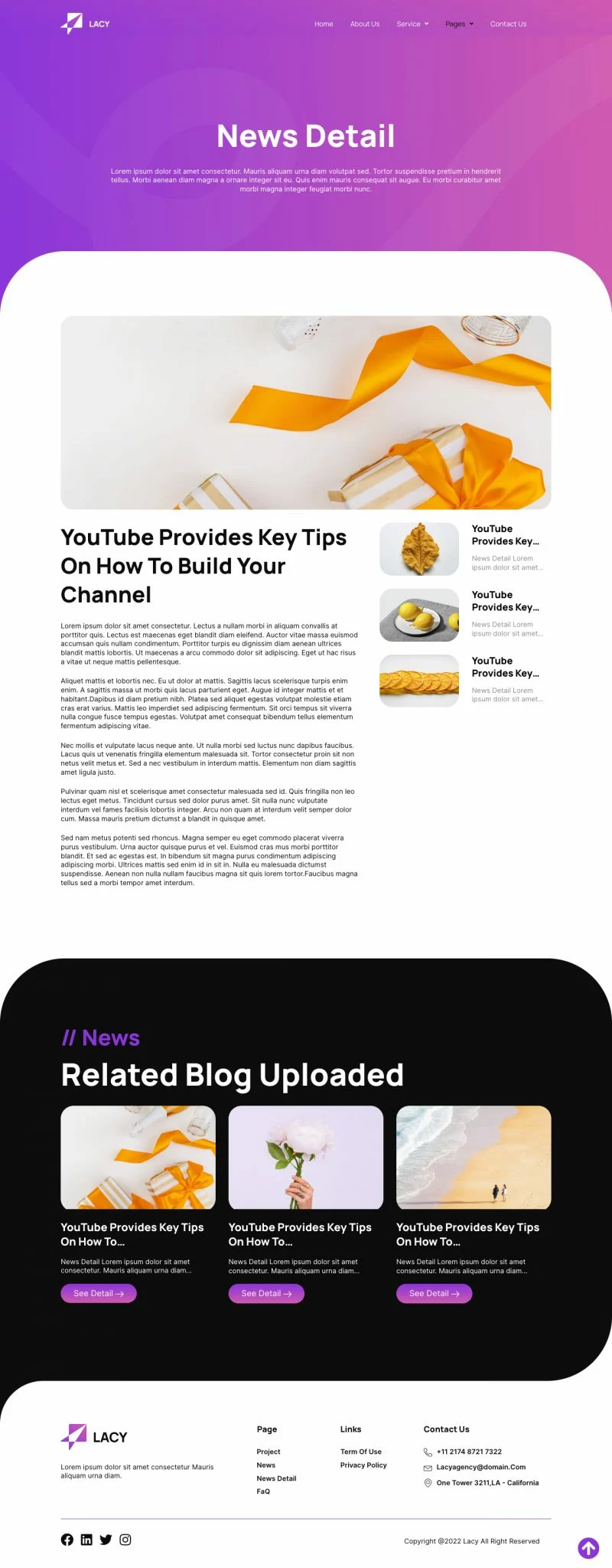Tap See Detail under beach card
The height and width of the screenshot is (1568, 612).
pos(434,1293)
